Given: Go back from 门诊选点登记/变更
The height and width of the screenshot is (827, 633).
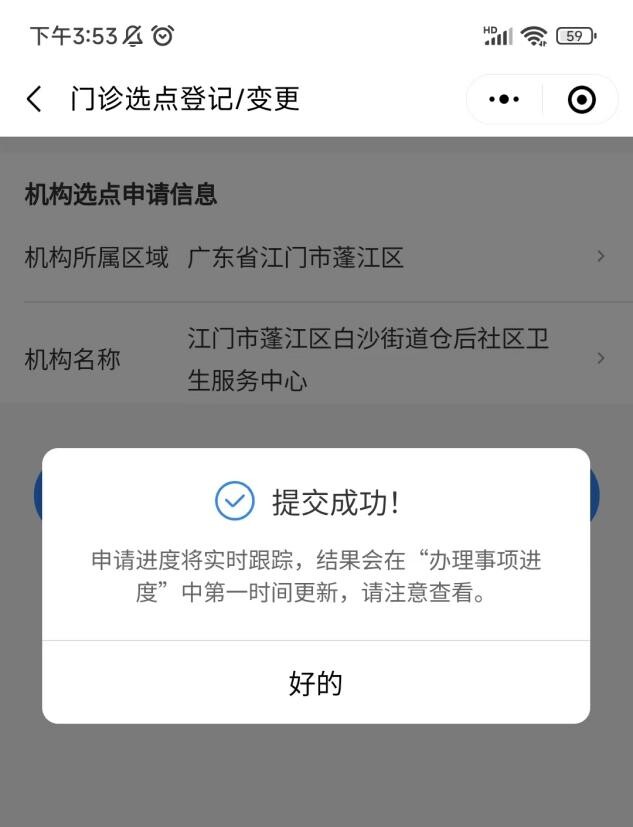Looking at the screenshot, I should tap(35, 99).
